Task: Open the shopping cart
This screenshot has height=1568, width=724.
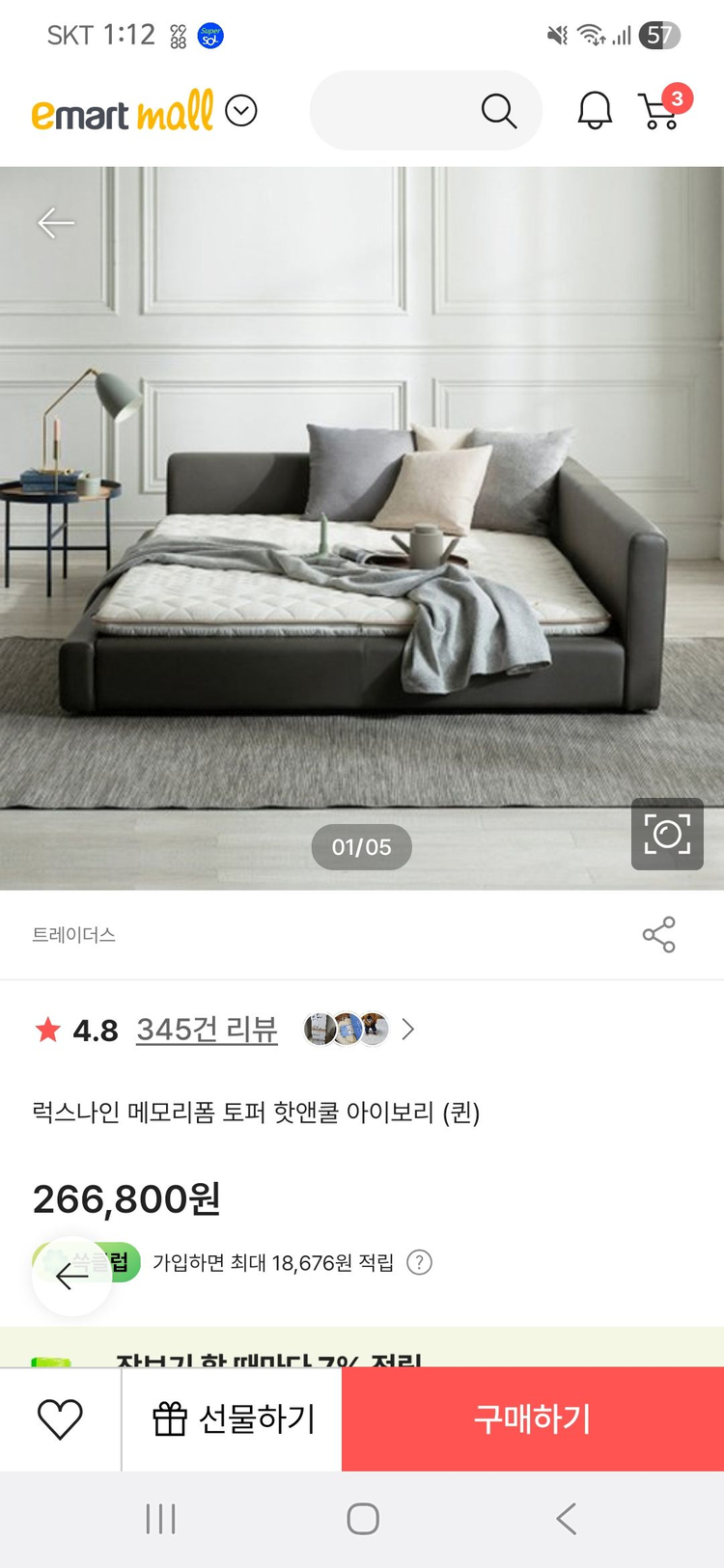Action: click(661, 109)
